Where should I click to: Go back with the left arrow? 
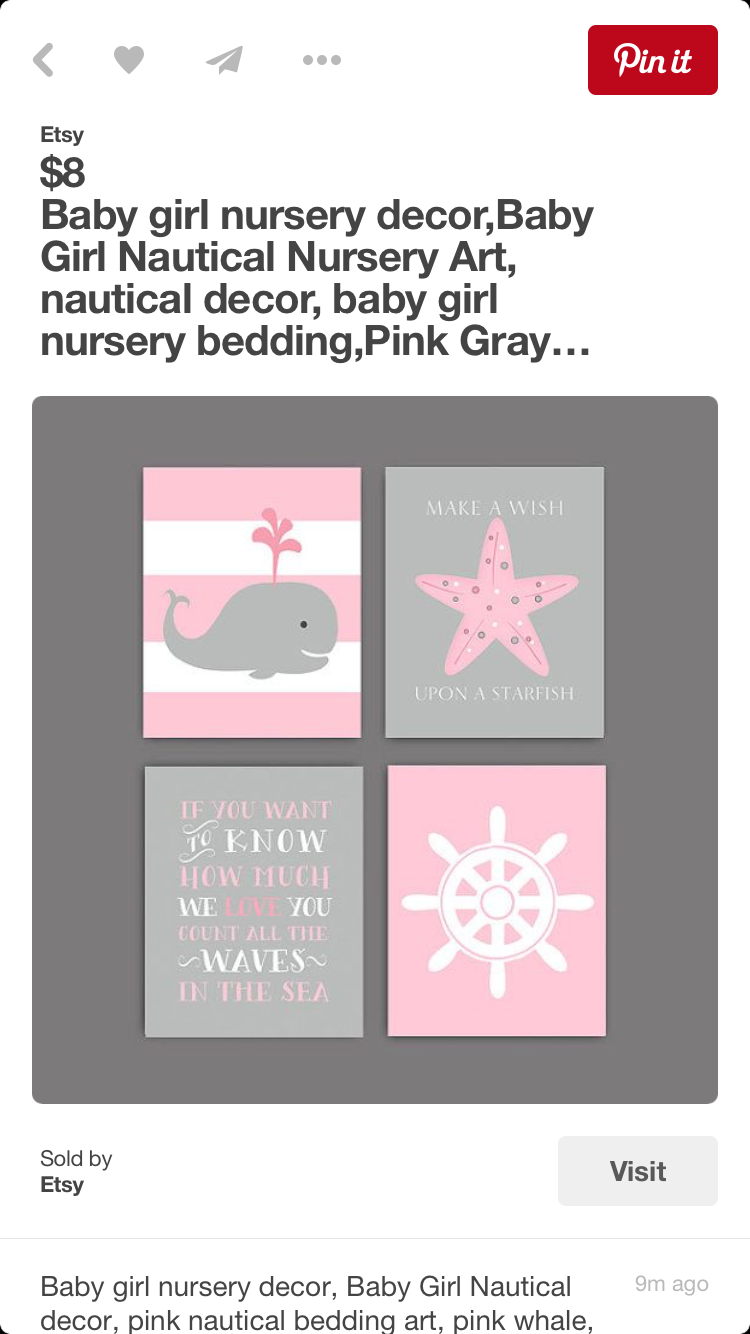click(x=43, y=60)
